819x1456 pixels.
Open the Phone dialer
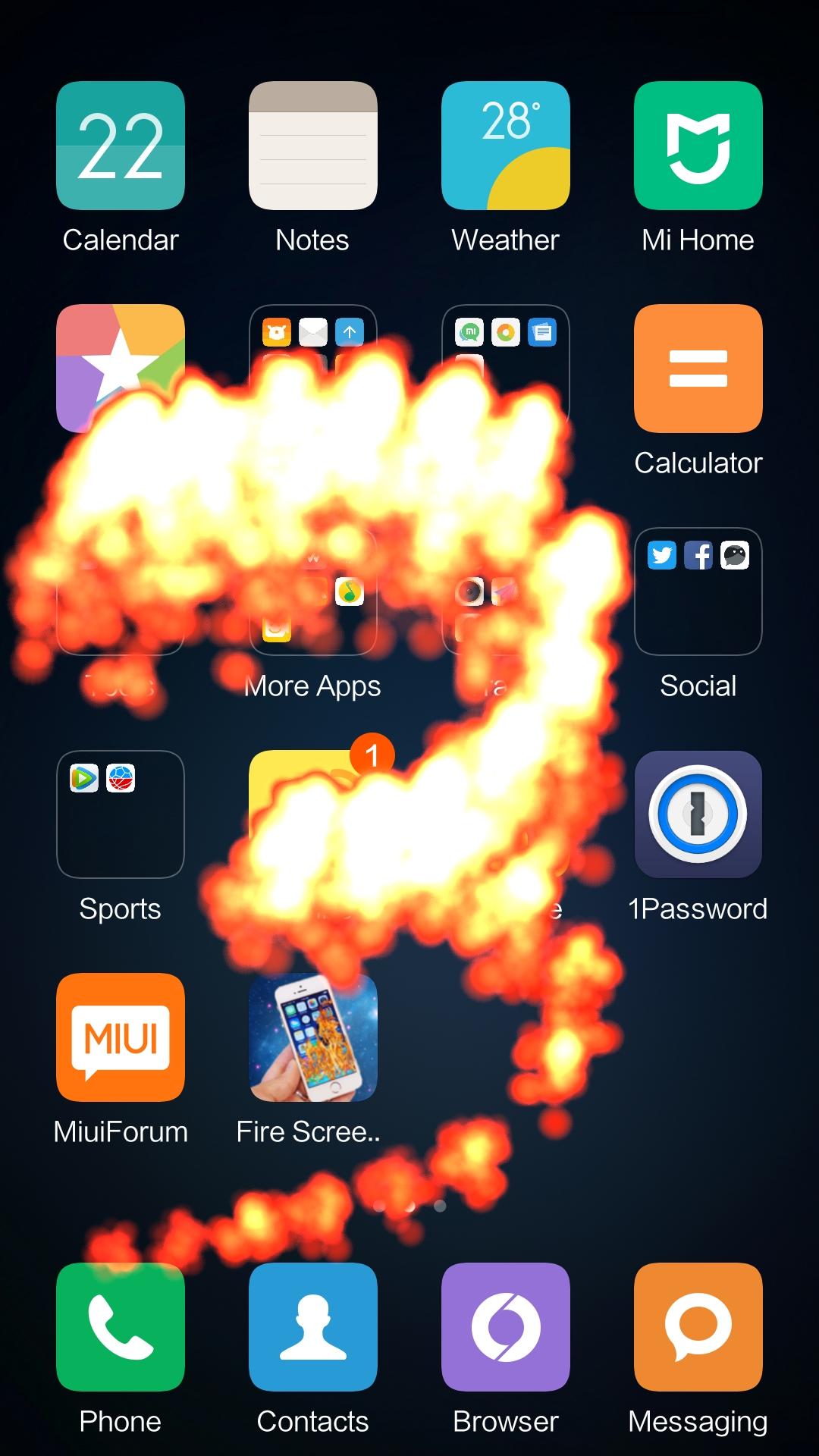tap(121, 1327)
